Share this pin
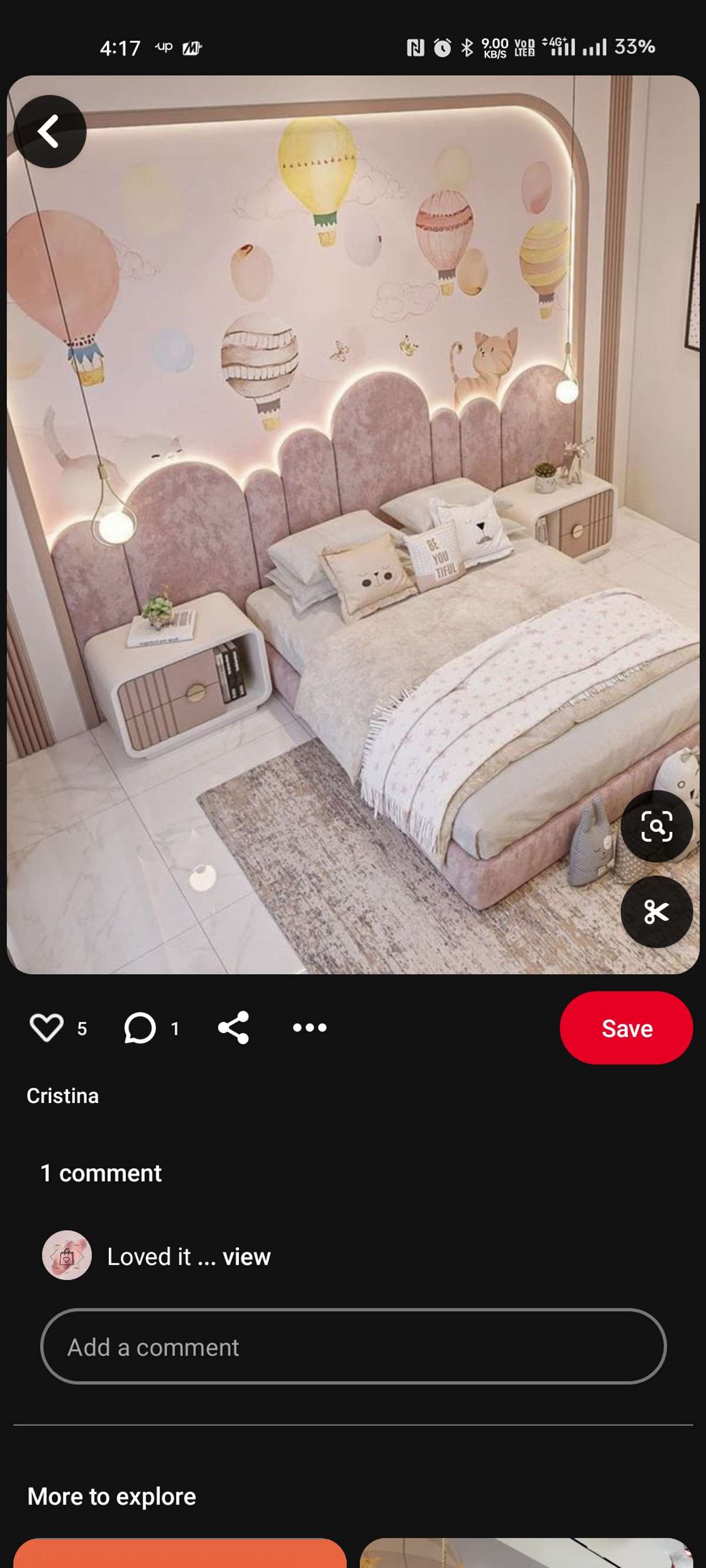 pyautogui.click(x=234, y=1028)
